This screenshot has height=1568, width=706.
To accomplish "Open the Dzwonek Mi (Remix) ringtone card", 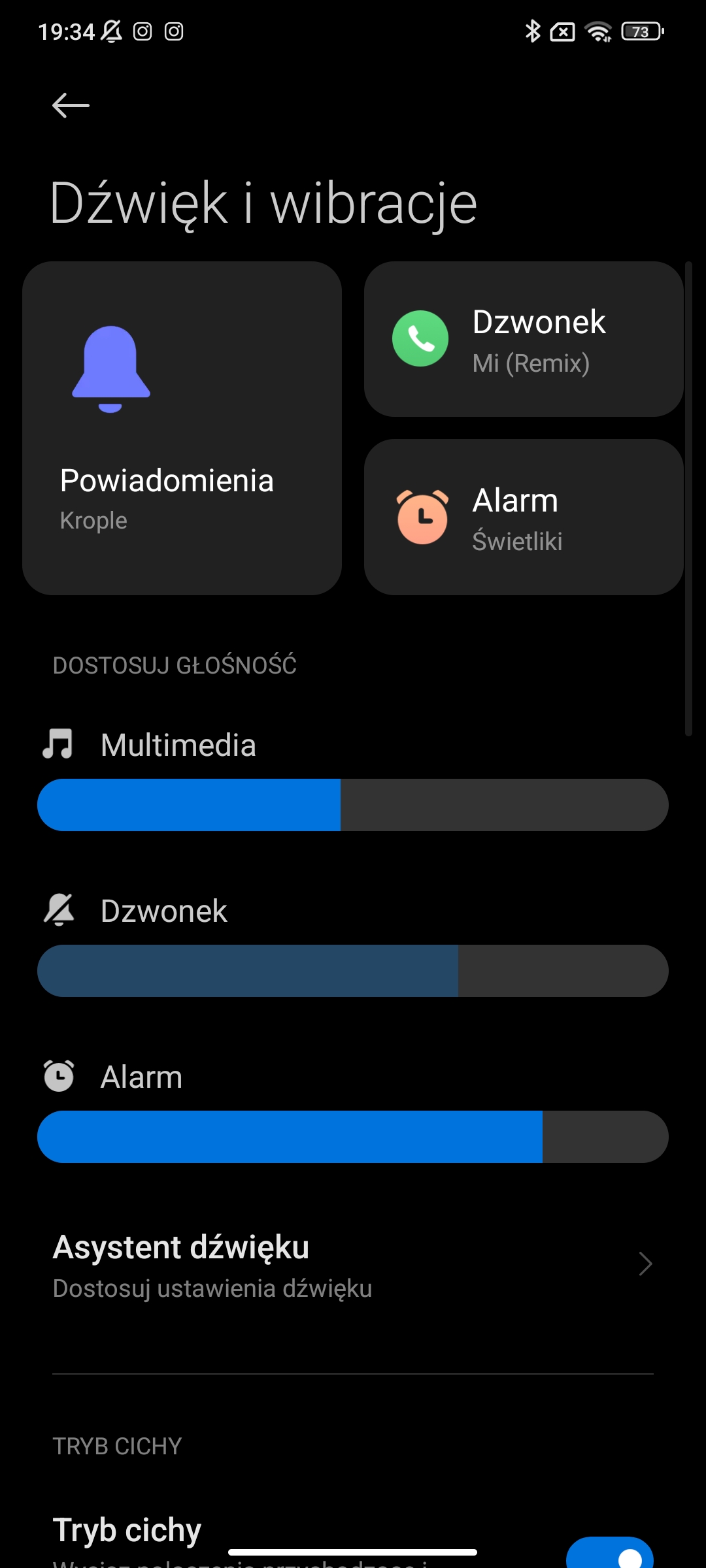I will [x=524, y=339].
